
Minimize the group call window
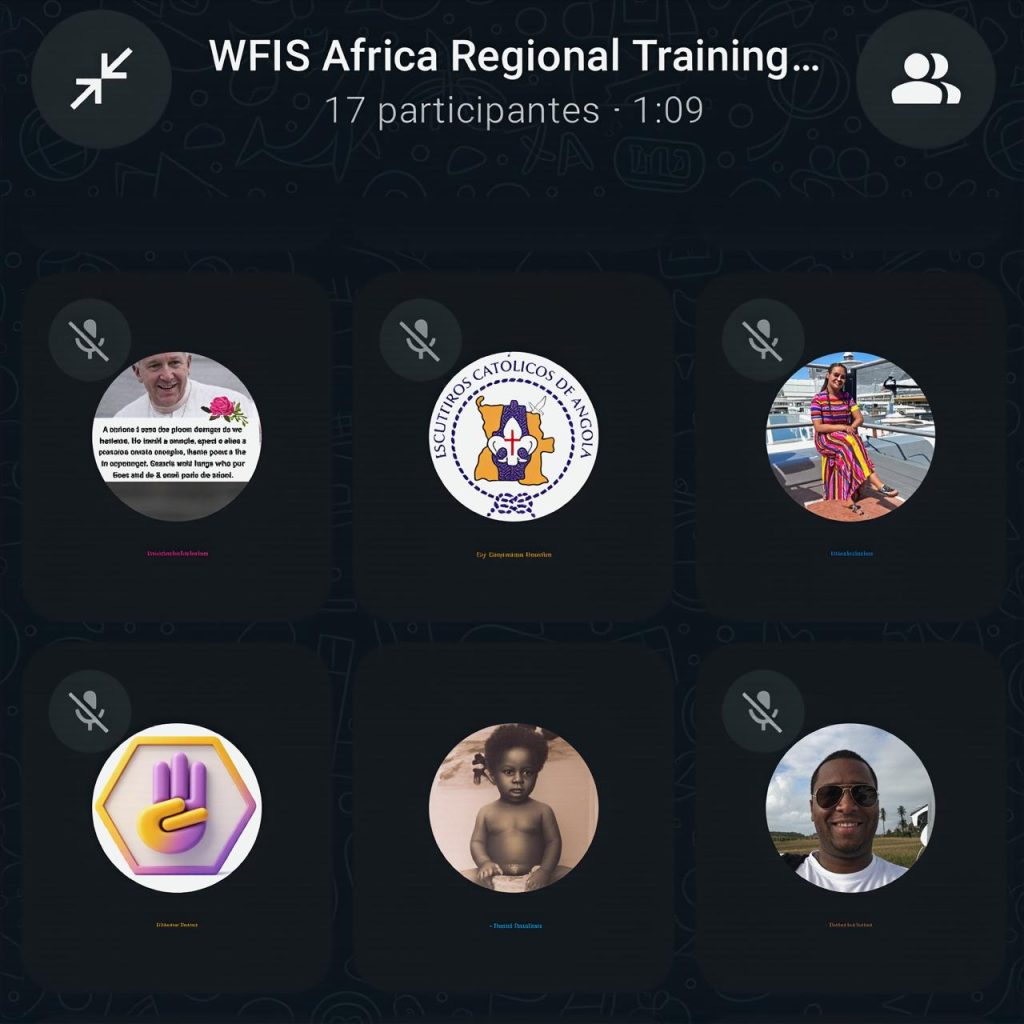click(x=101, y=79)
